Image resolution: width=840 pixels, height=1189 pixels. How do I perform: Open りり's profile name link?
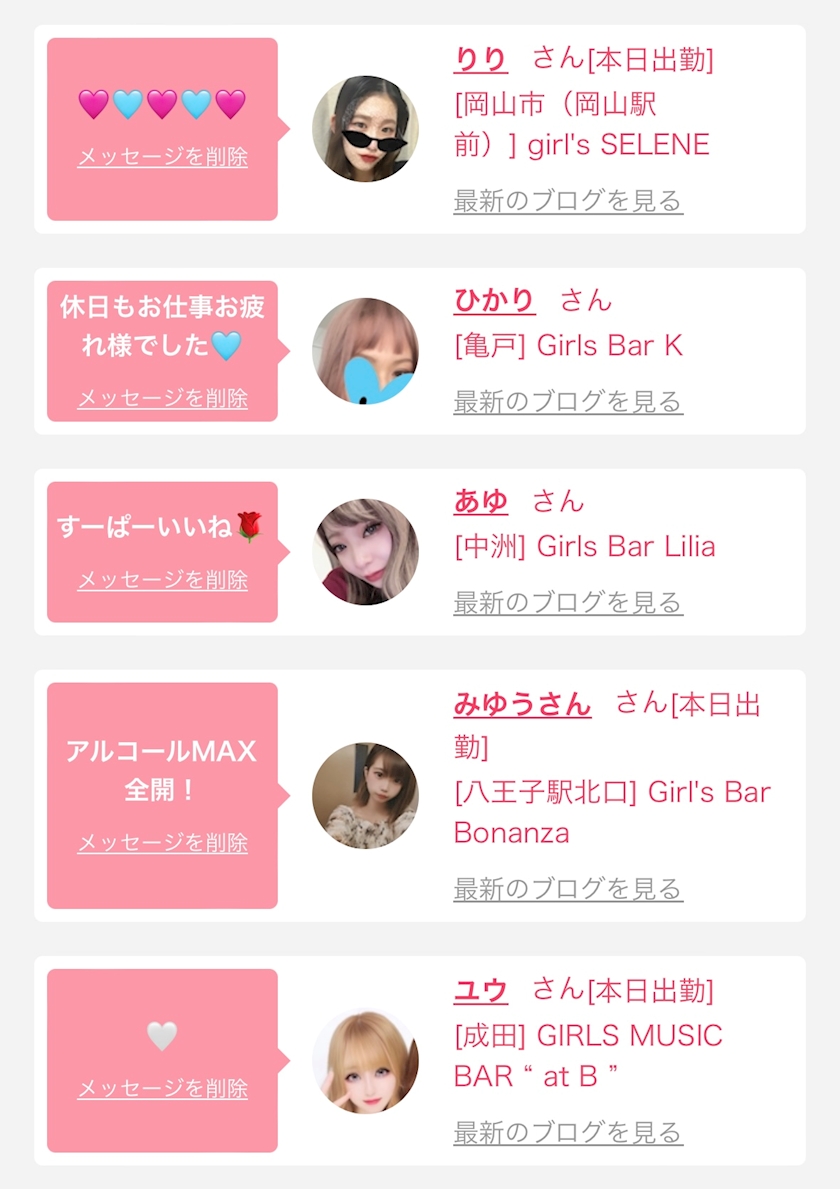pyautogui.click(x=480, y=60)
